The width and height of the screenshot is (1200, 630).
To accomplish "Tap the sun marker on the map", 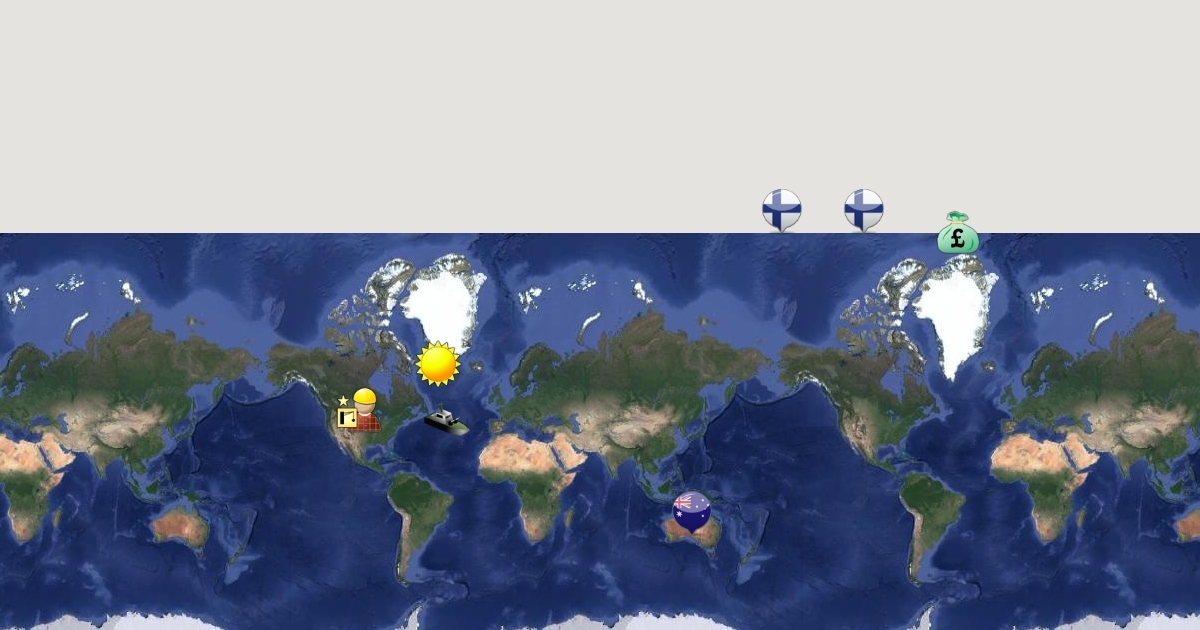I will (x=438, y=364).
